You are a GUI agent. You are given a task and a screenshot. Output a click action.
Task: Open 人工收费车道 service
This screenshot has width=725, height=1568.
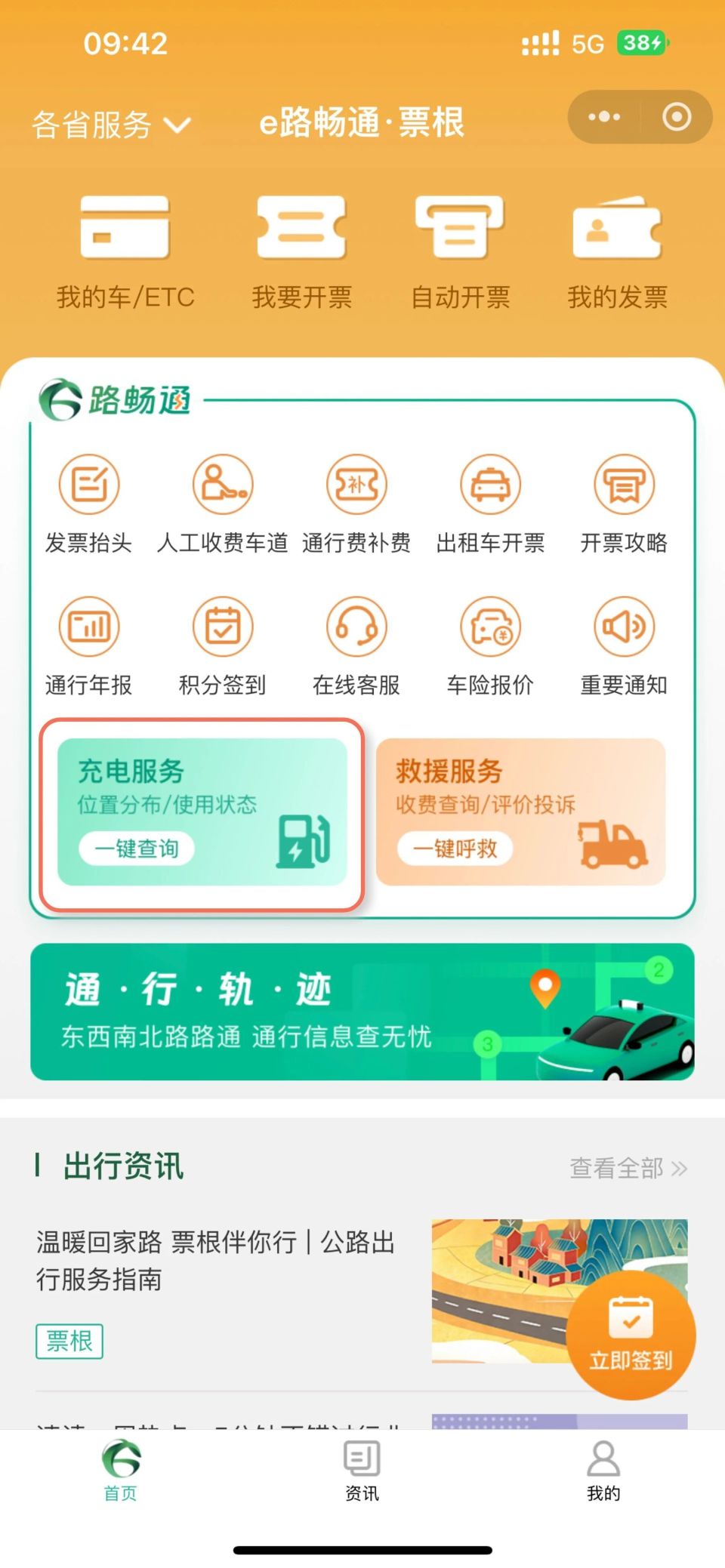point(223,502)
